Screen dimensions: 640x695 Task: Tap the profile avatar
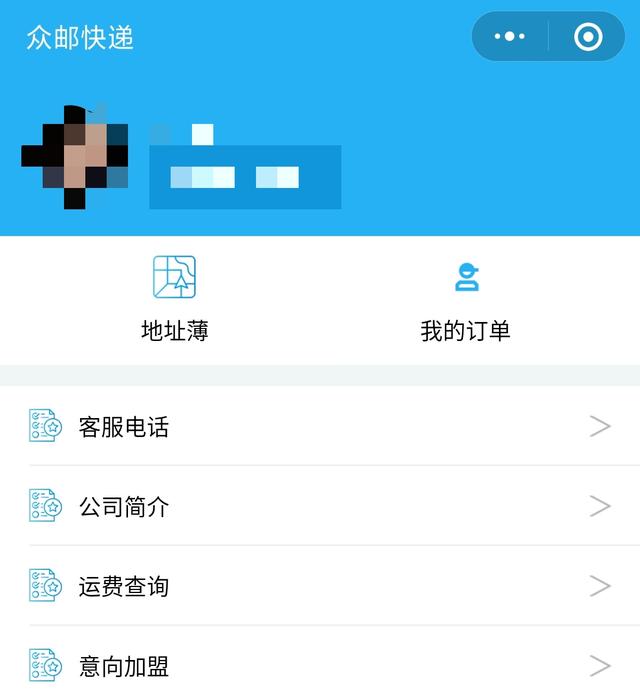click(75, 157)
